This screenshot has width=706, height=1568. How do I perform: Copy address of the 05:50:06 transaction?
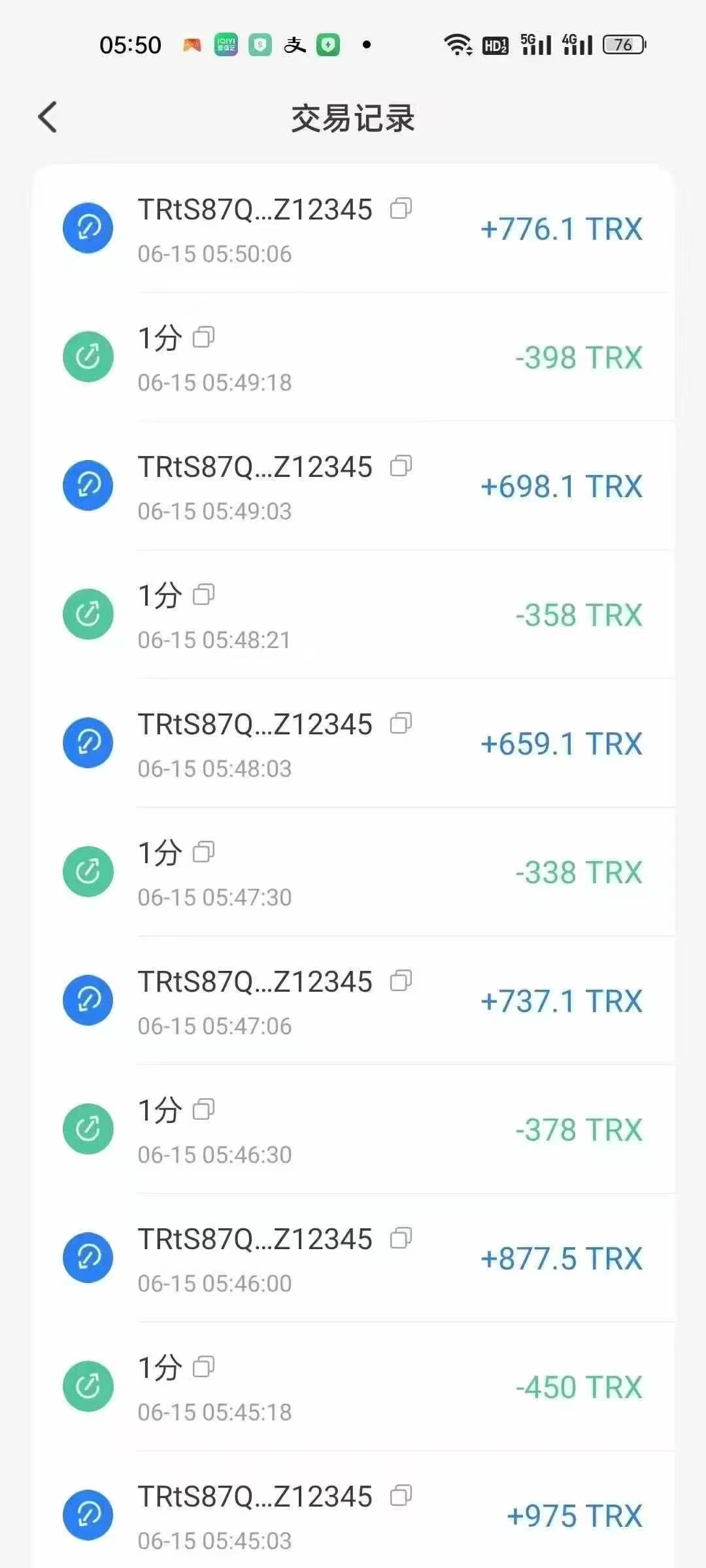tap(401, 209)
